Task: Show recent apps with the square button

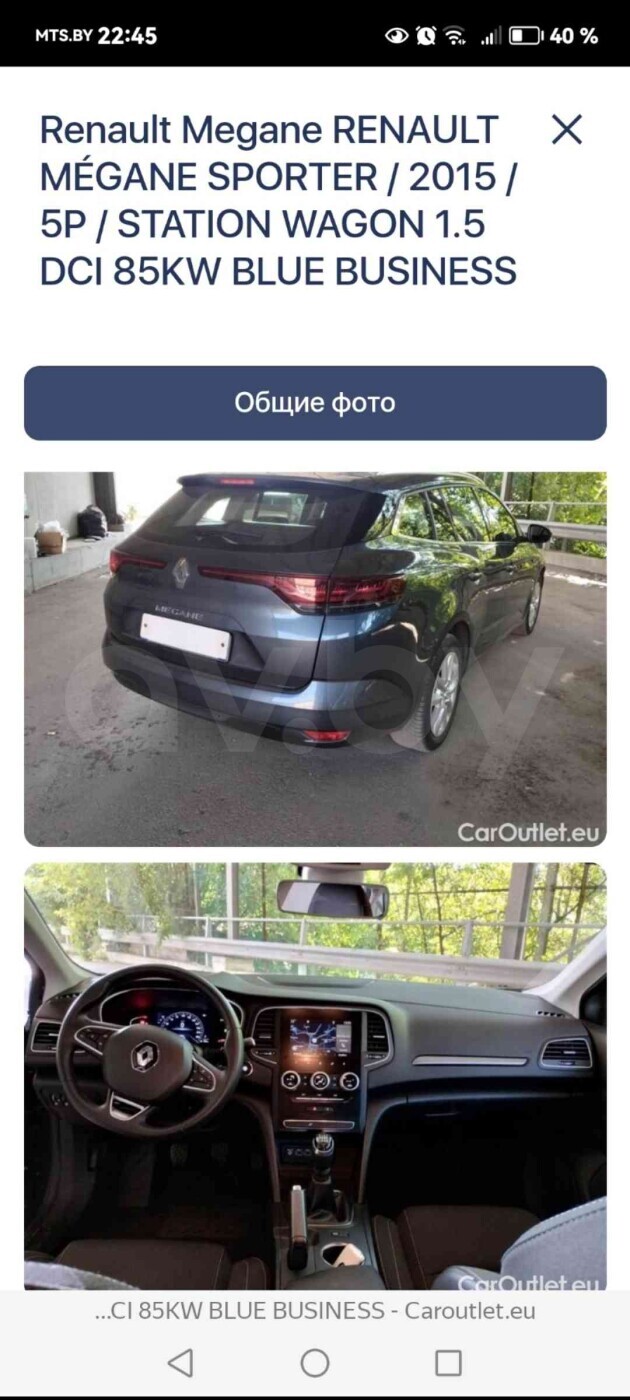Action: click(x=449, y=1362)
